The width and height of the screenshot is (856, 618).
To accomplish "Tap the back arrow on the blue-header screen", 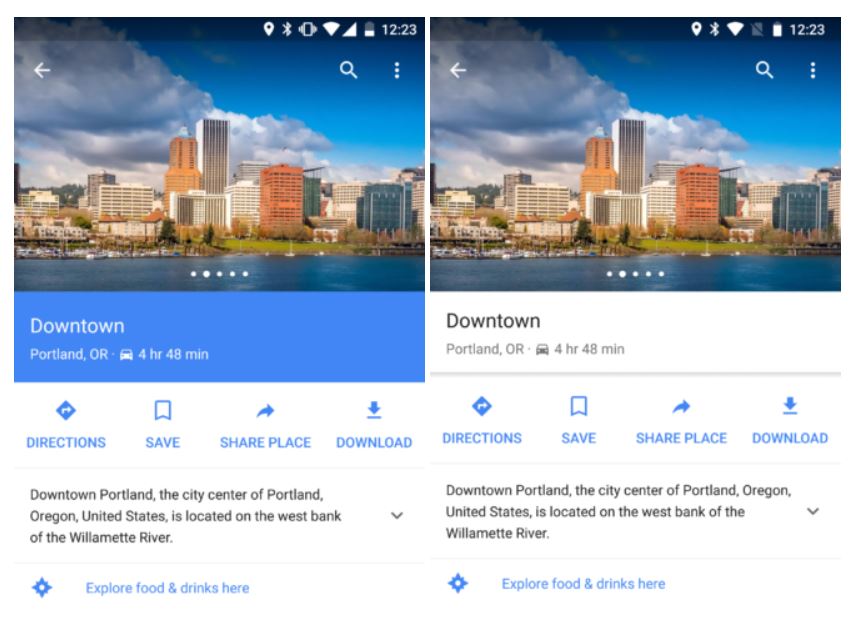I will pyautogui.click(x=41, y=70).
